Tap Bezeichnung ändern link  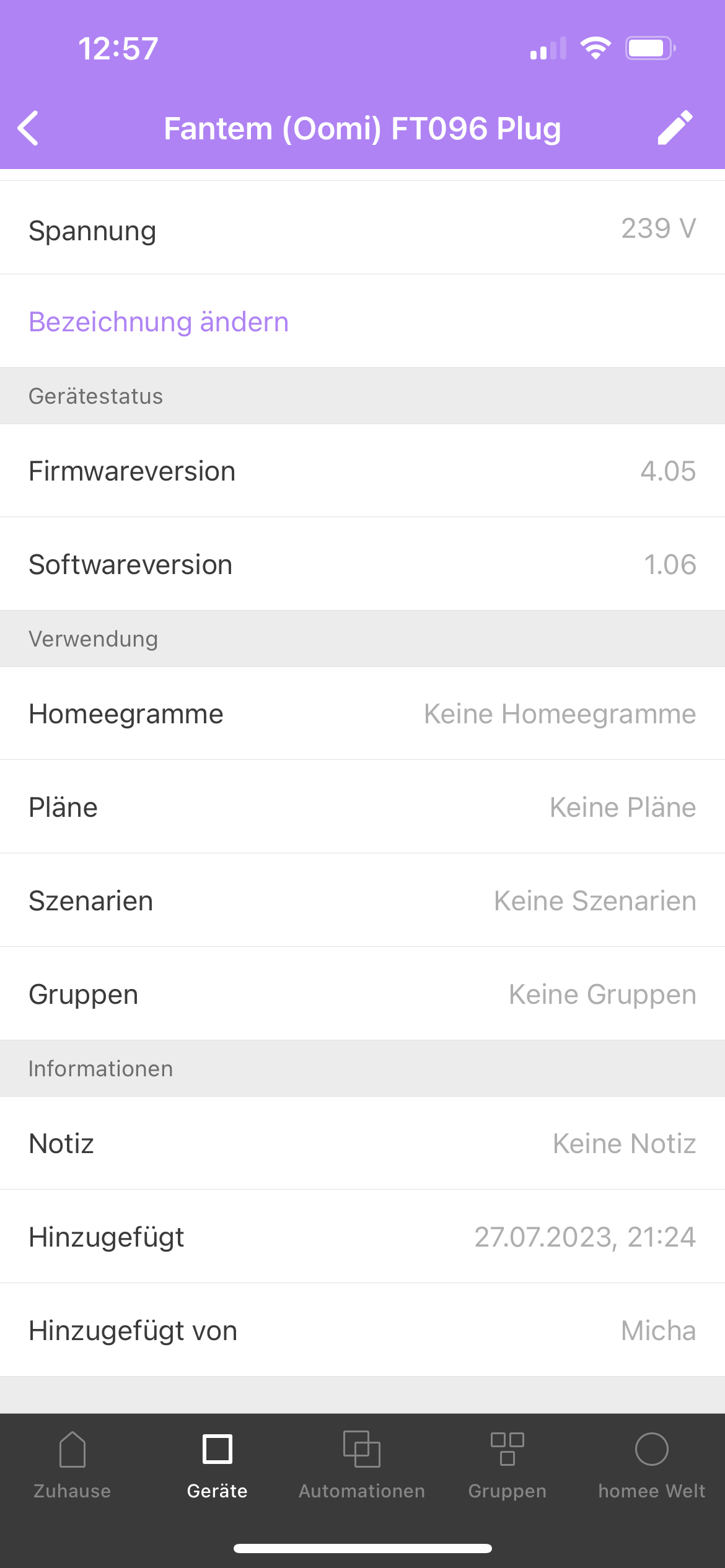click(159, 321)
